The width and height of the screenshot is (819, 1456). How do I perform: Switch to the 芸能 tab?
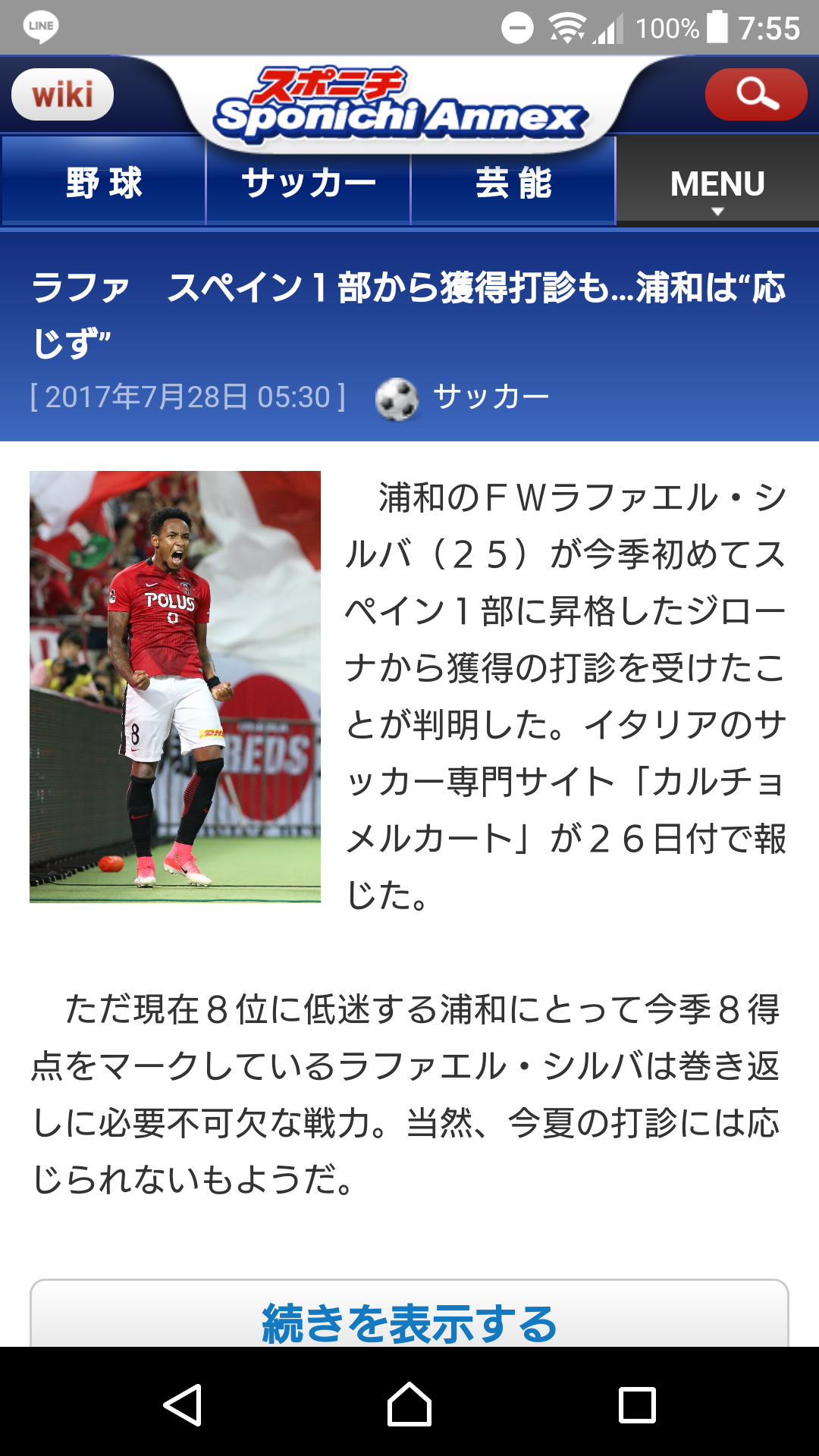pos(513,183)
